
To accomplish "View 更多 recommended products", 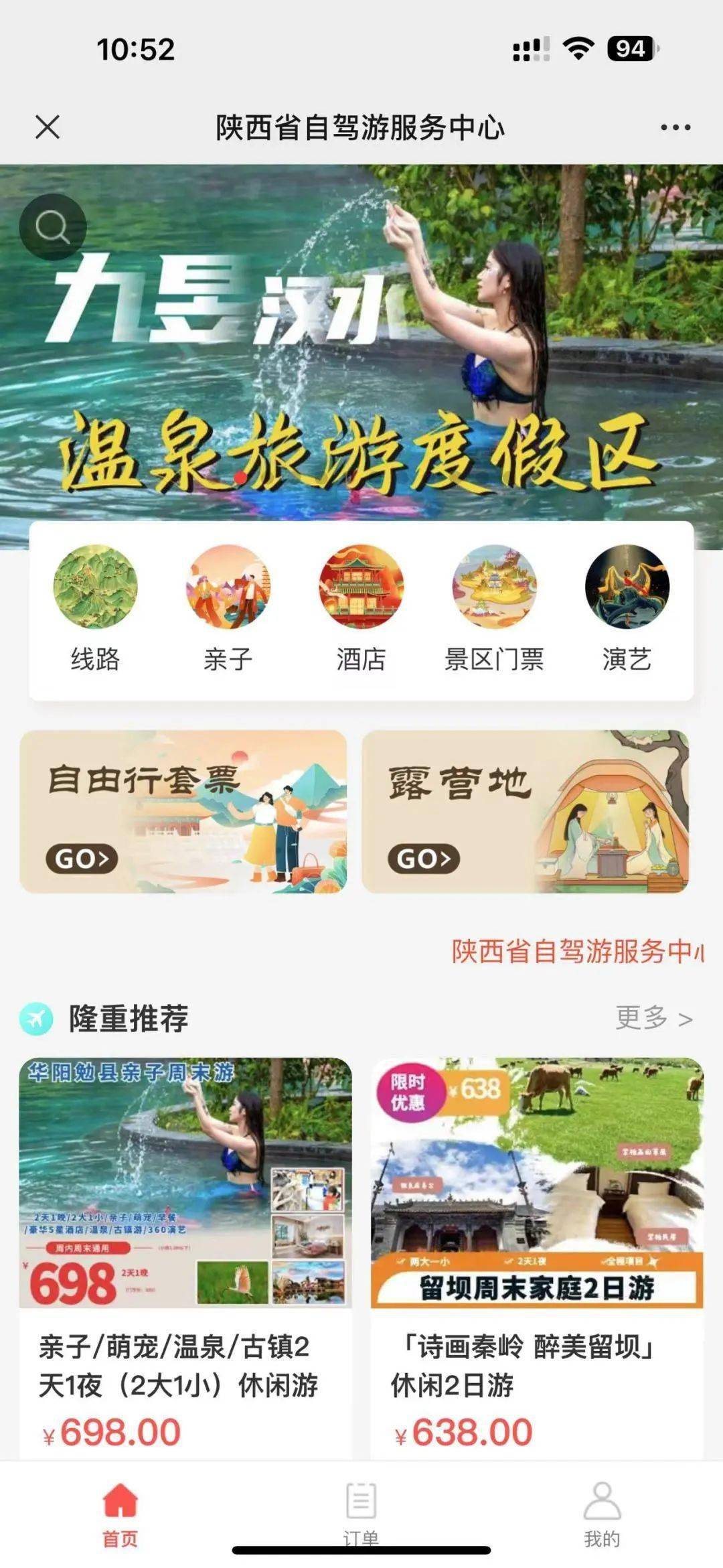I will click(x=653, y=1018).
